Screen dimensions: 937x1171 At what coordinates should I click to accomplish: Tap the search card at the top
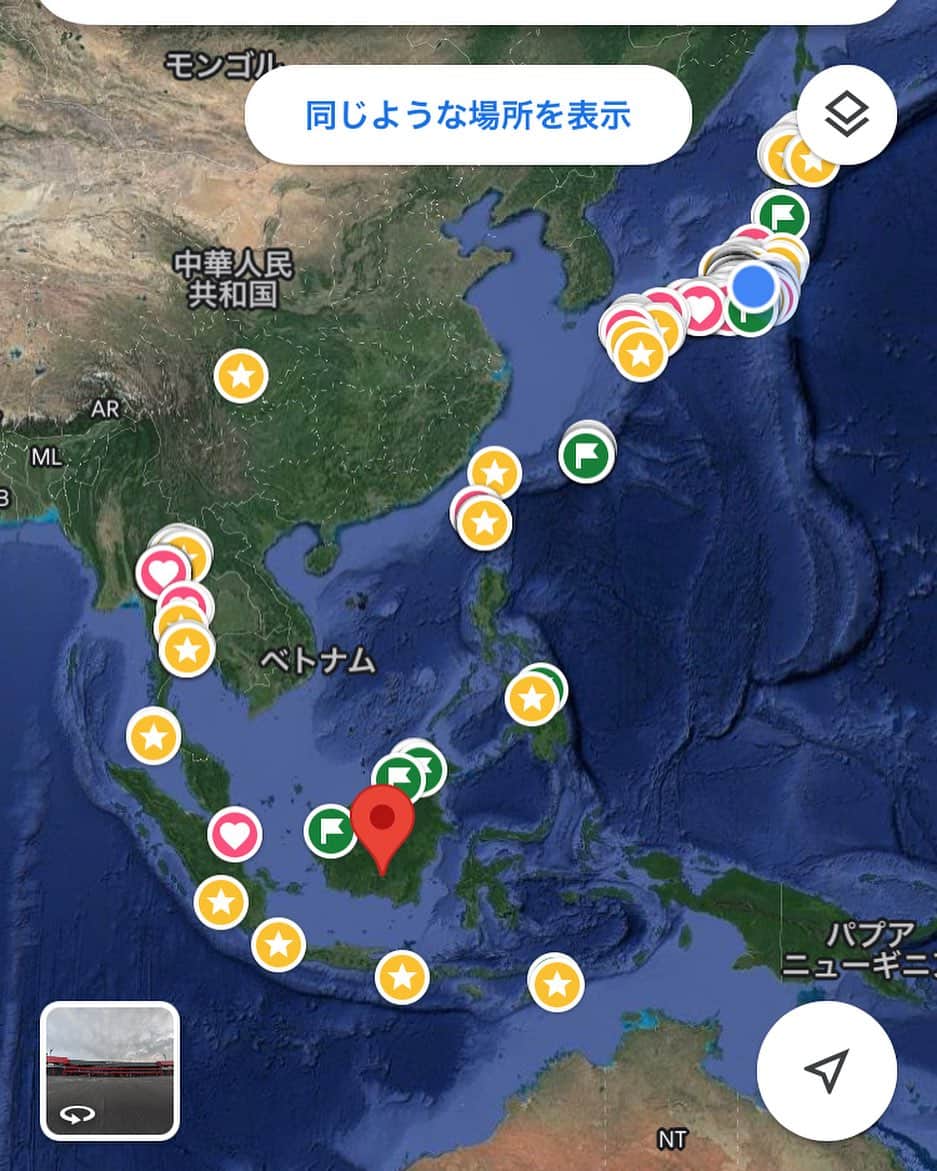pos(468,8)
